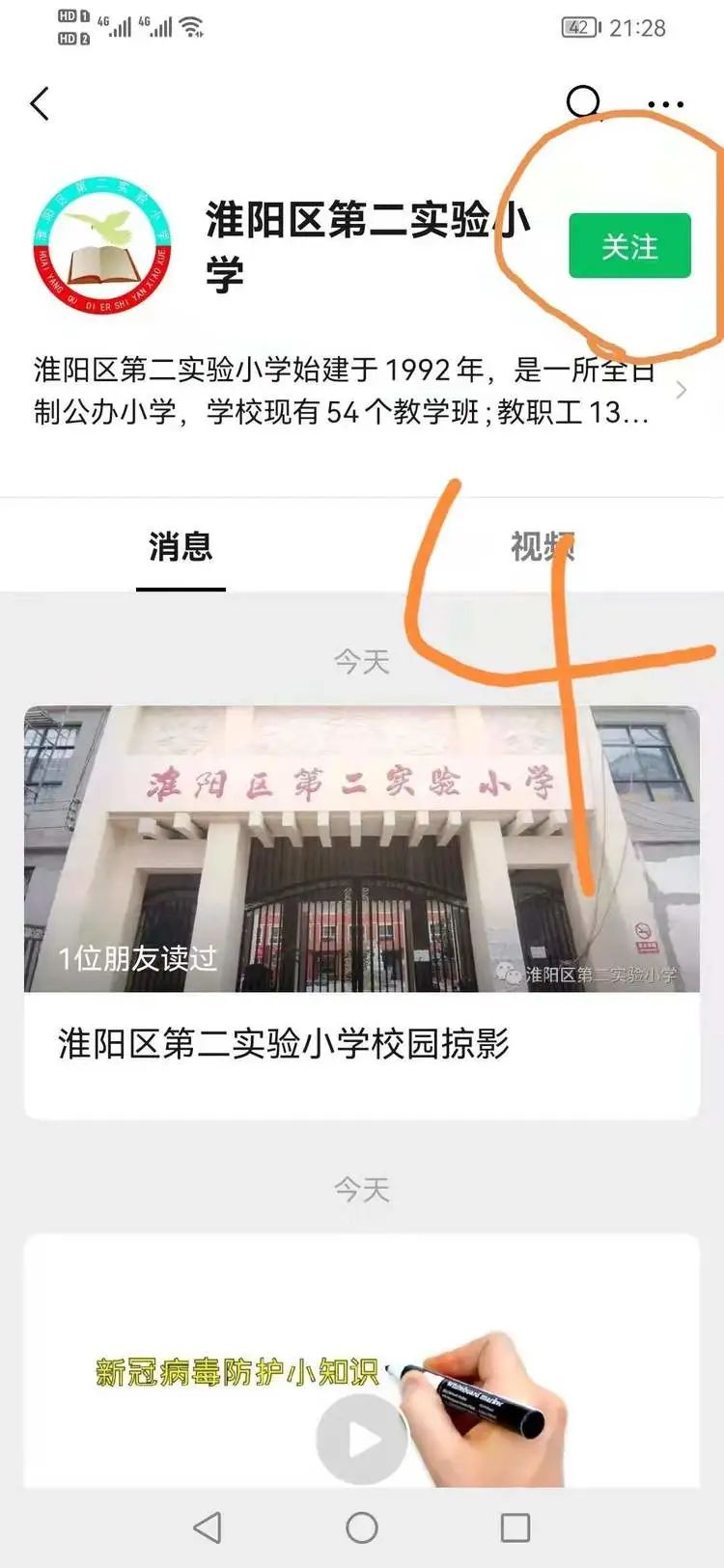Open search in this official account
724x1568 pixels.
(x=583, y=102)
